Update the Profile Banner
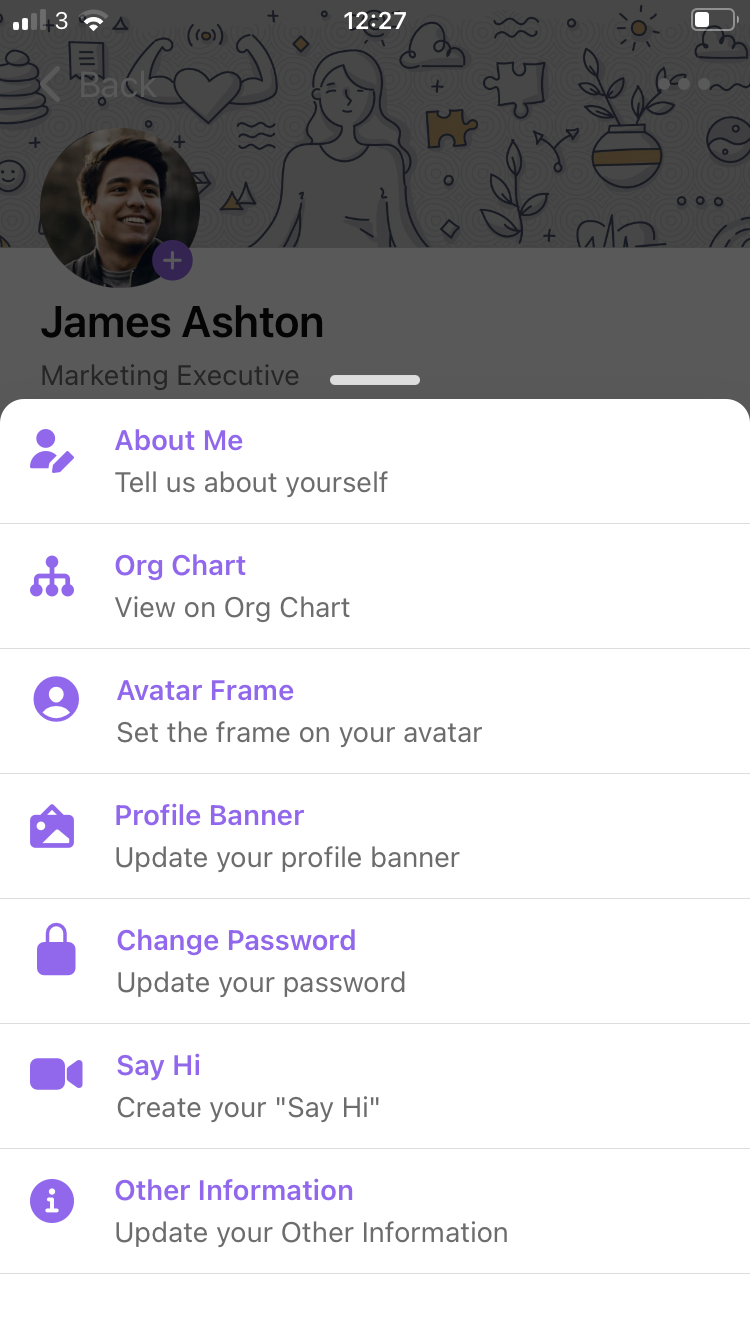This screenshot has width=750, height=1334. pyautogui.click(x=375, y=836)
